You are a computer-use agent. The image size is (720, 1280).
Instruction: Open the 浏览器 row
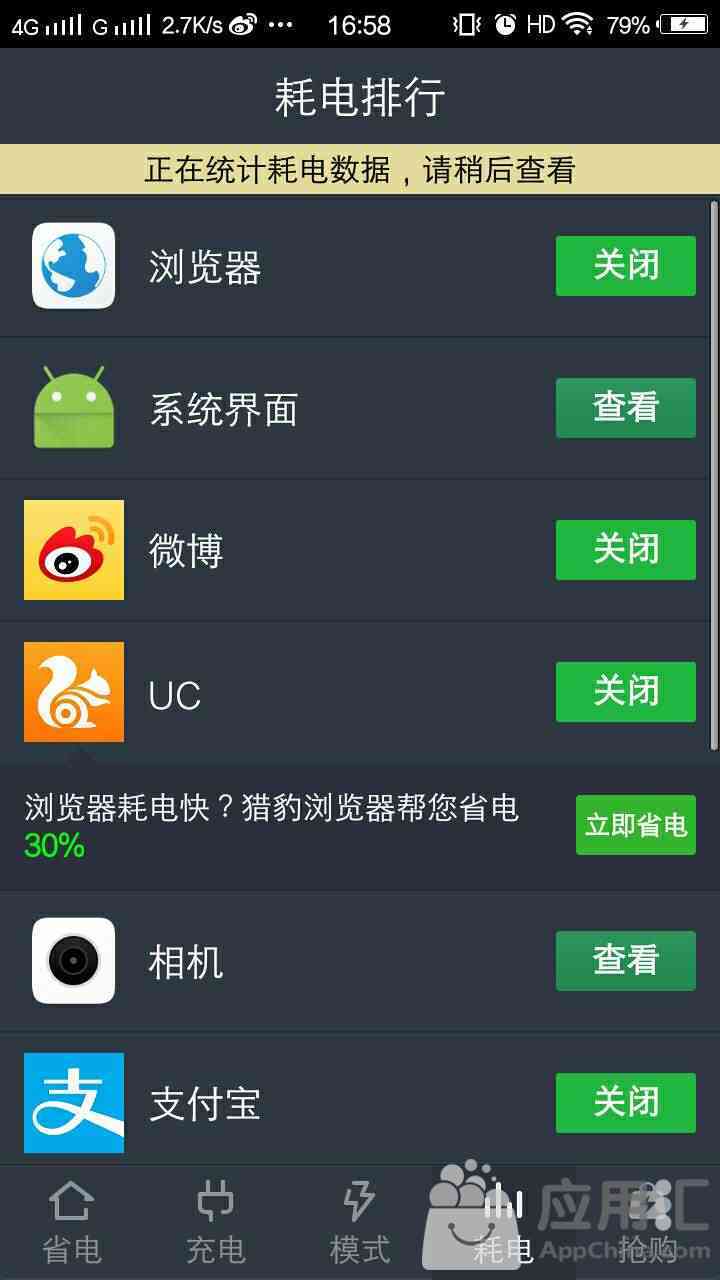pyautogui.click(x=360, y=266)
